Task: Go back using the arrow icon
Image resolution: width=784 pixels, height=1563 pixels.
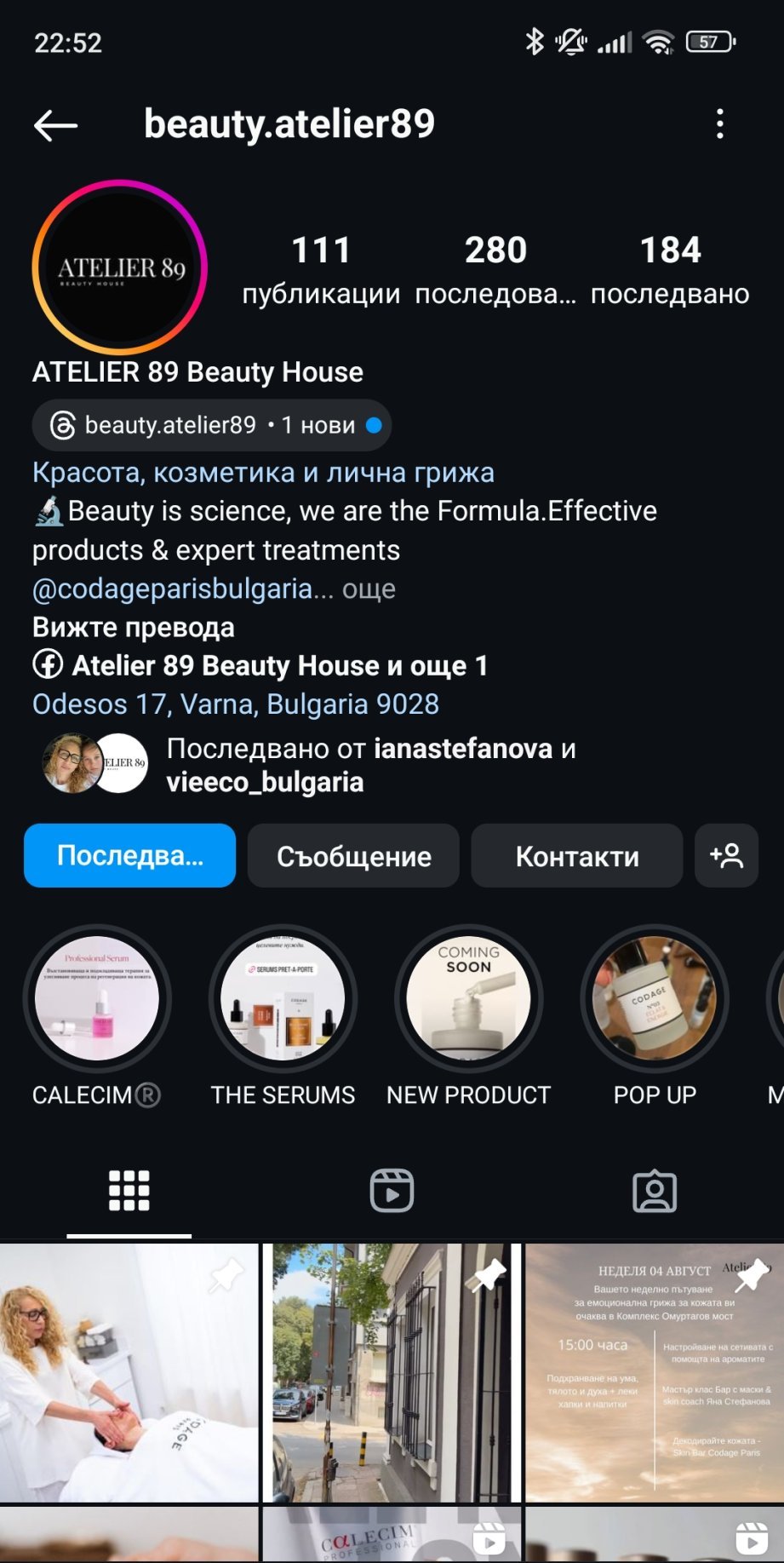Action: (x=56, y=125)
